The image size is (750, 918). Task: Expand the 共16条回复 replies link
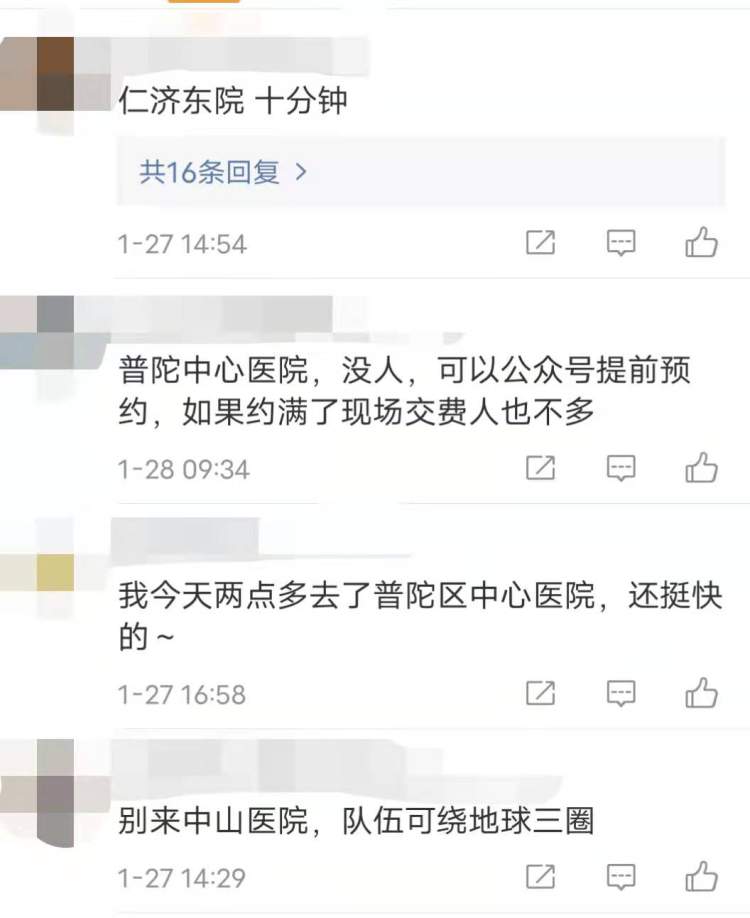click(223, 172)
